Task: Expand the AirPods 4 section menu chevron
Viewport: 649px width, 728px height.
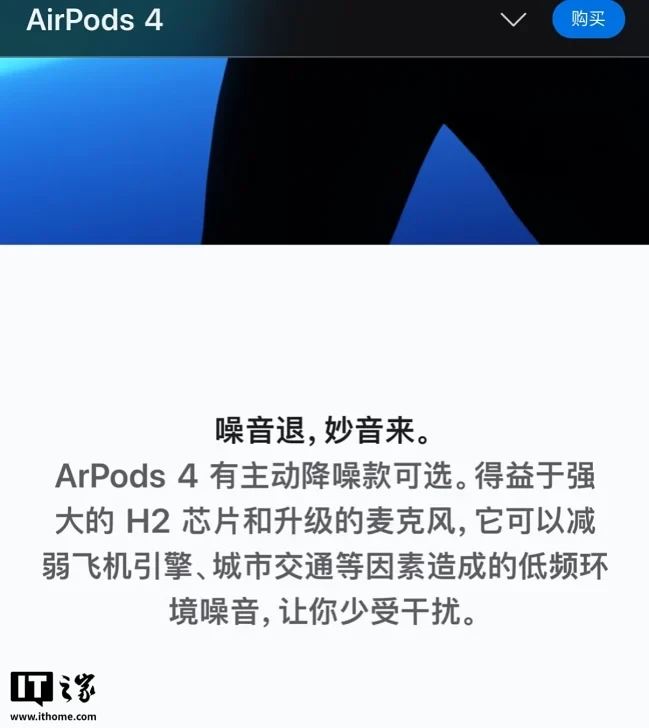Action: 513,20
